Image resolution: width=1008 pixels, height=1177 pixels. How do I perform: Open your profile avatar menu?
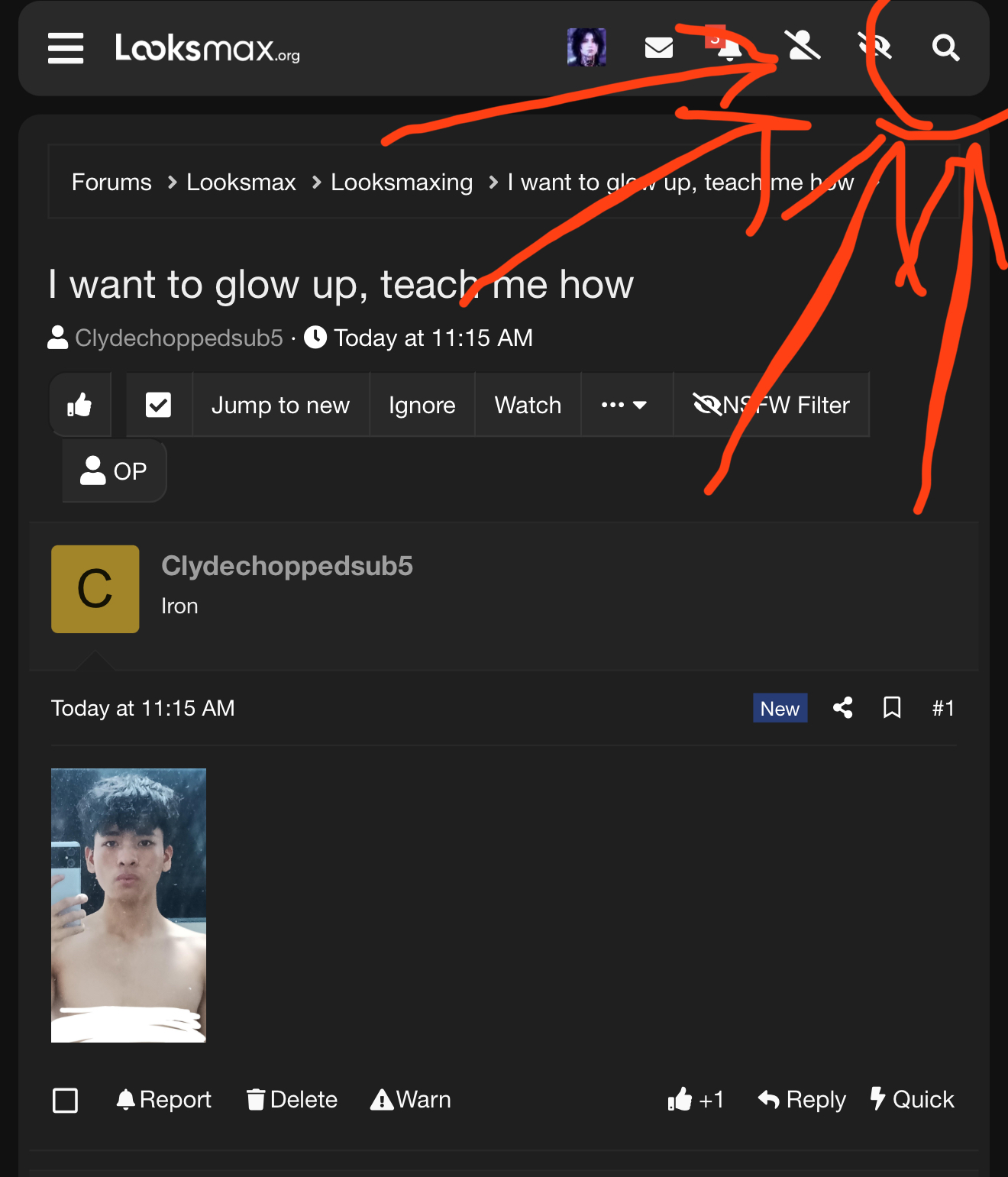tap(586, 47)
